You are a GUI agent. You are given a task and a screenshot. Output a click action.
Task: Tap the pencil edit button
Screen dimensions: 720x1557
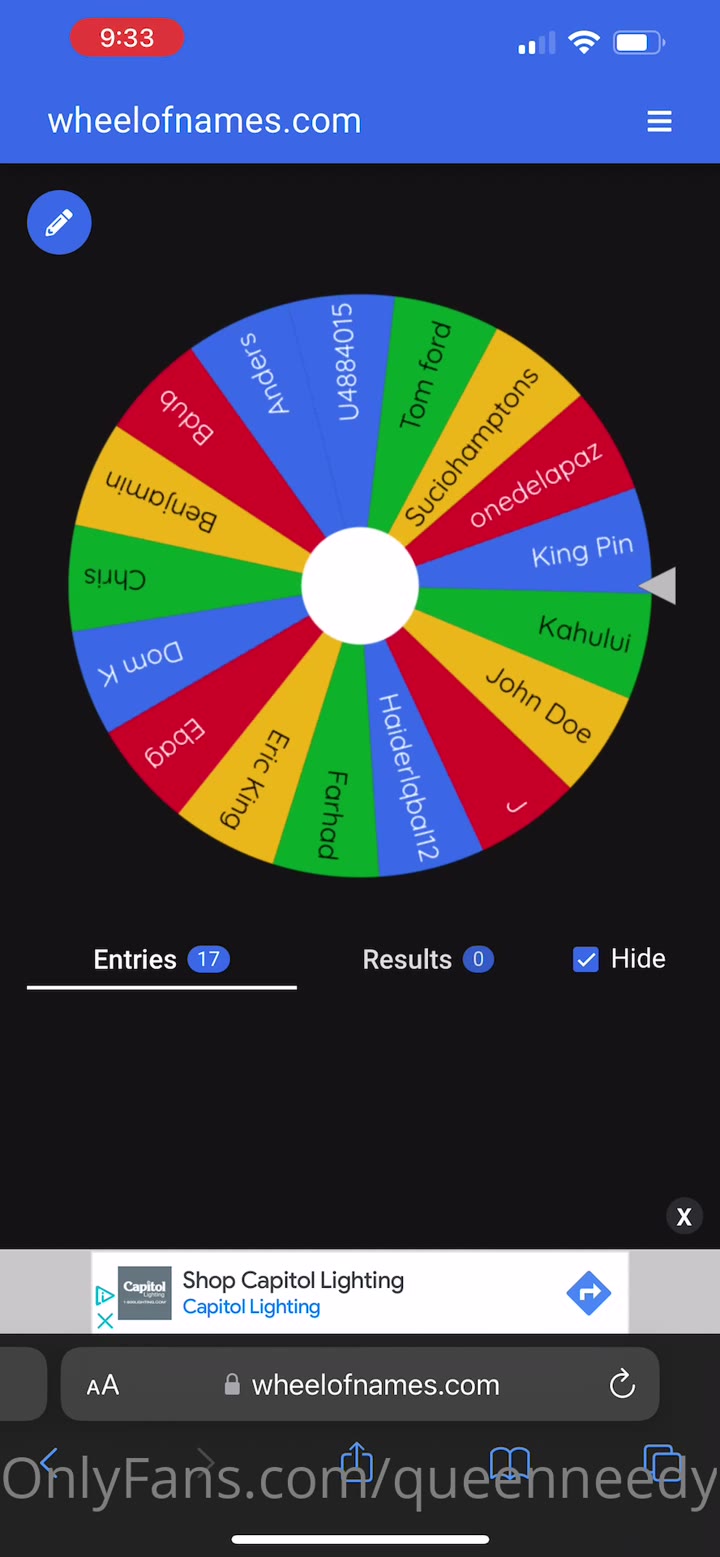click(x=59, y=222)
